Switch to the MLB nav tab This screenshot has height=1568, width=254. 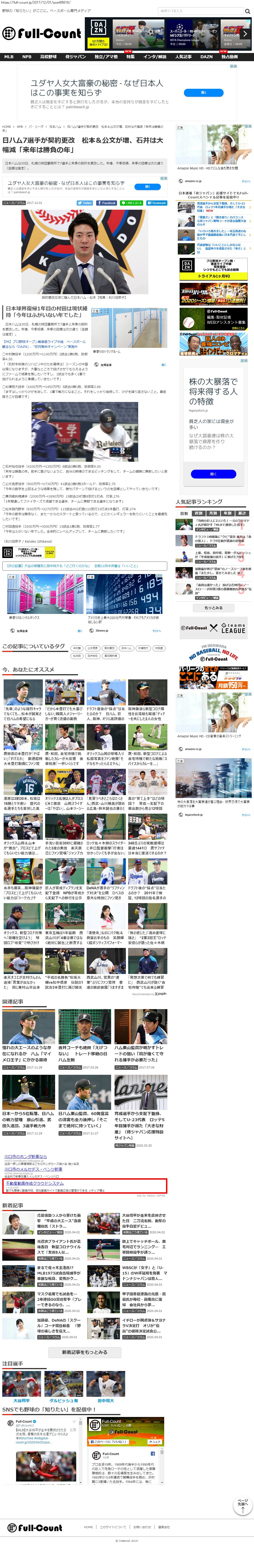pos(9,57)
